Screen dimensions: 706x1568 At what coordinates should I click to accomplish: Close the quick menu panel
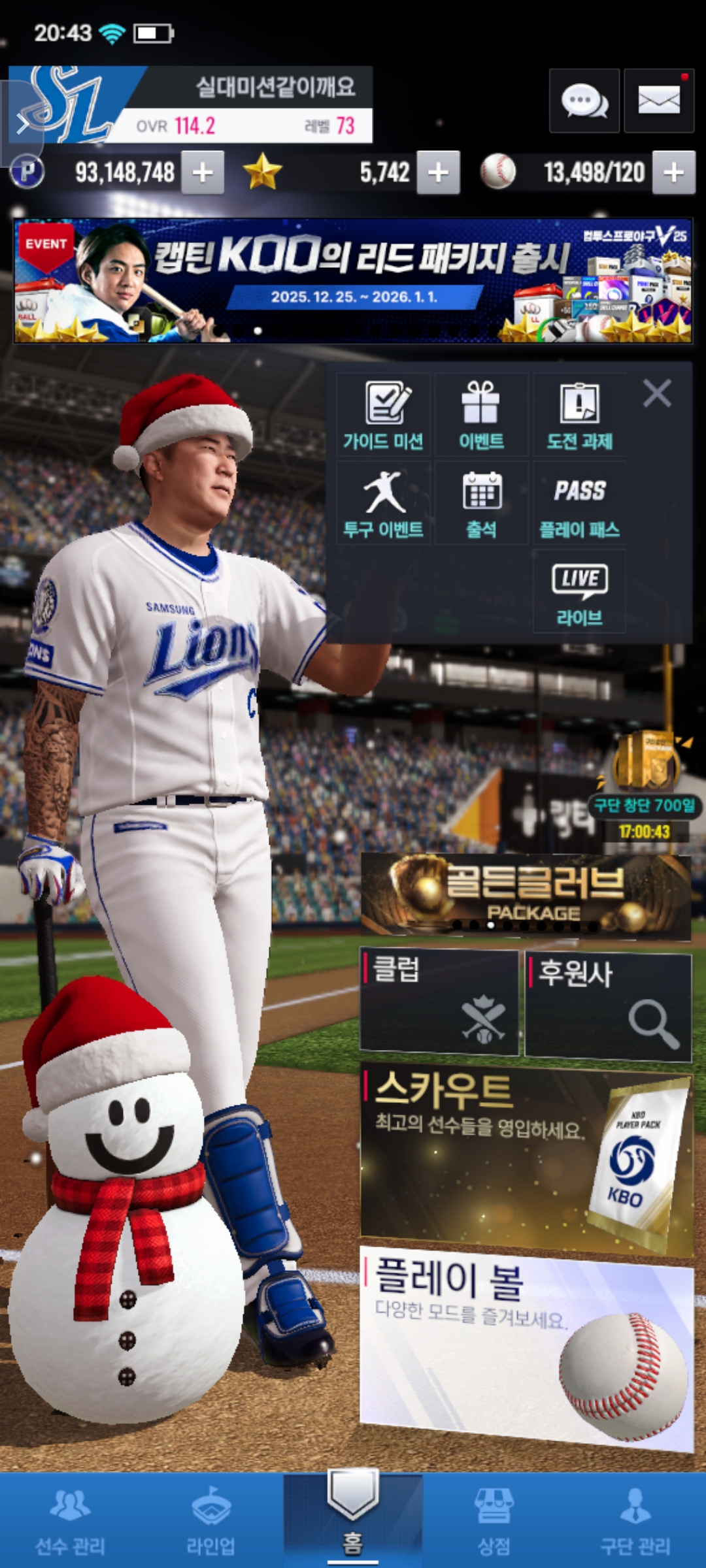click(x=656, y=393)
